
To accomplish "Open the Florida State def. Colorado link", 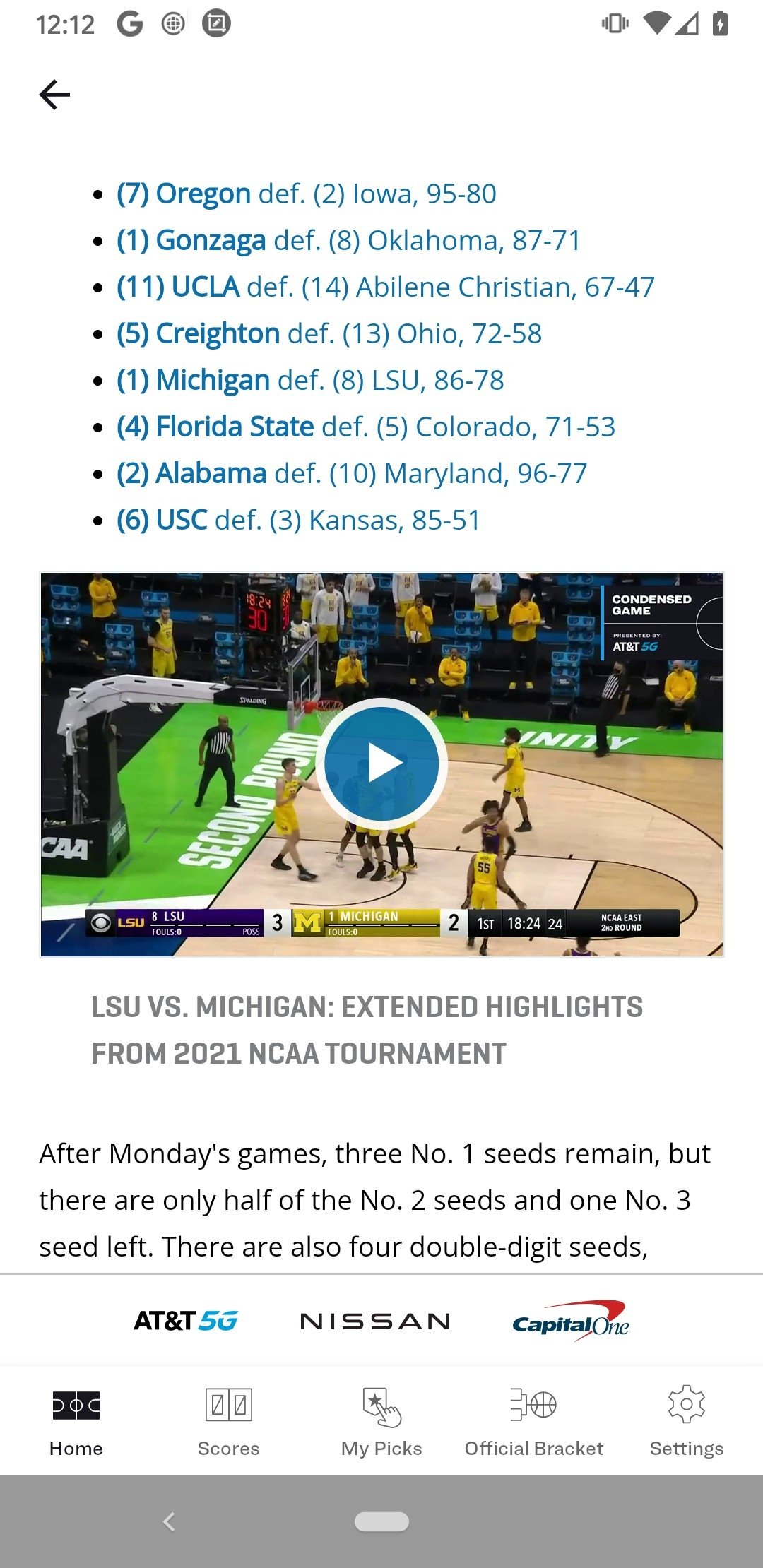I will tap(366, 427).
